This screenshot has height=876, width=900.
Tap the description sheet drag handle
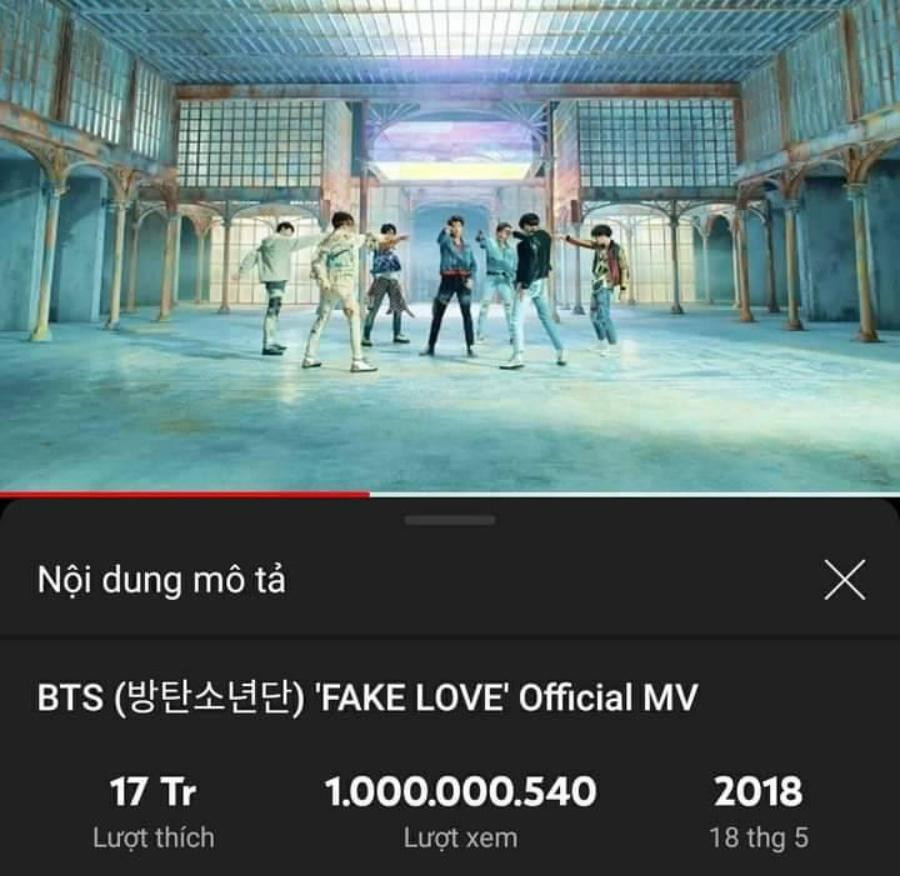pos(450,521)
